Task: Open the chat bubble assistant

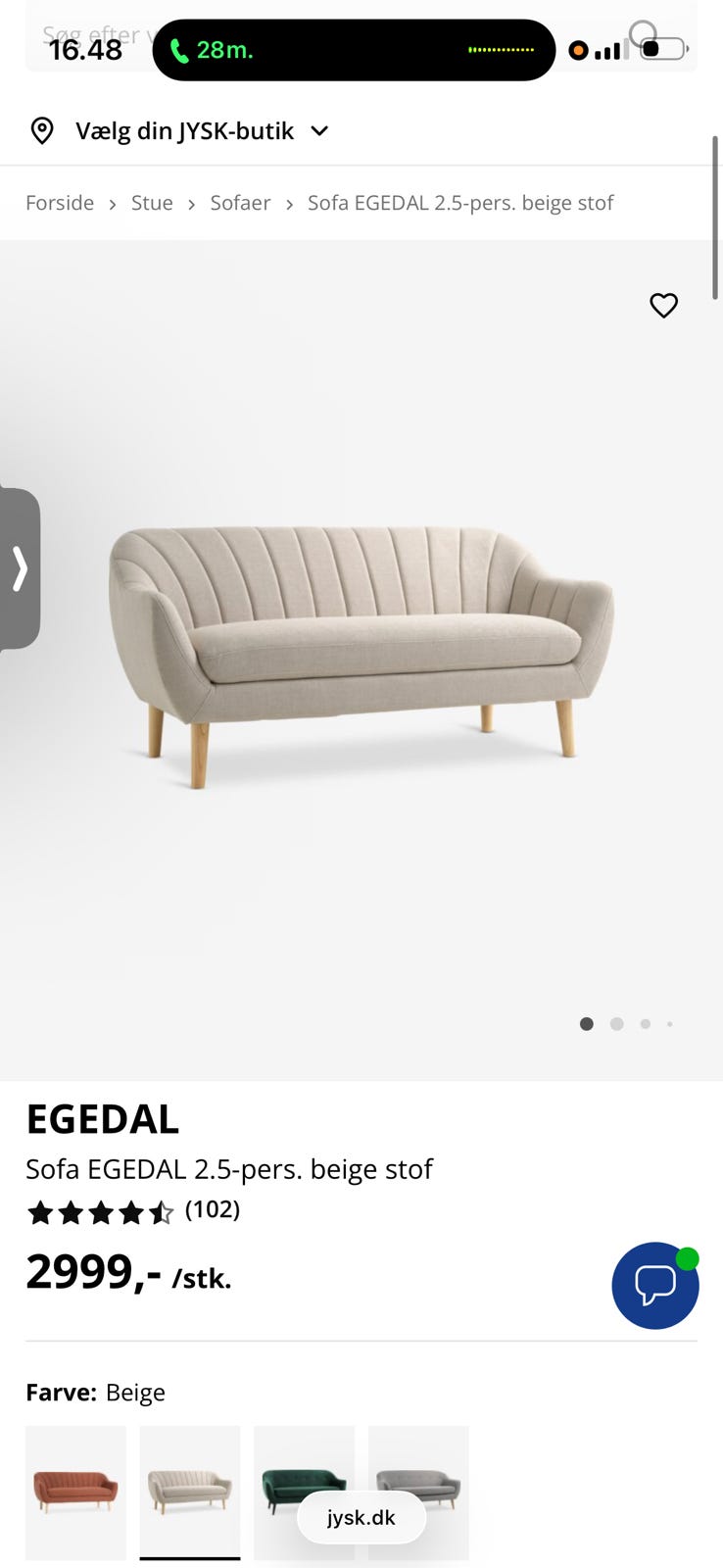Action: (x=654, y=1286)
